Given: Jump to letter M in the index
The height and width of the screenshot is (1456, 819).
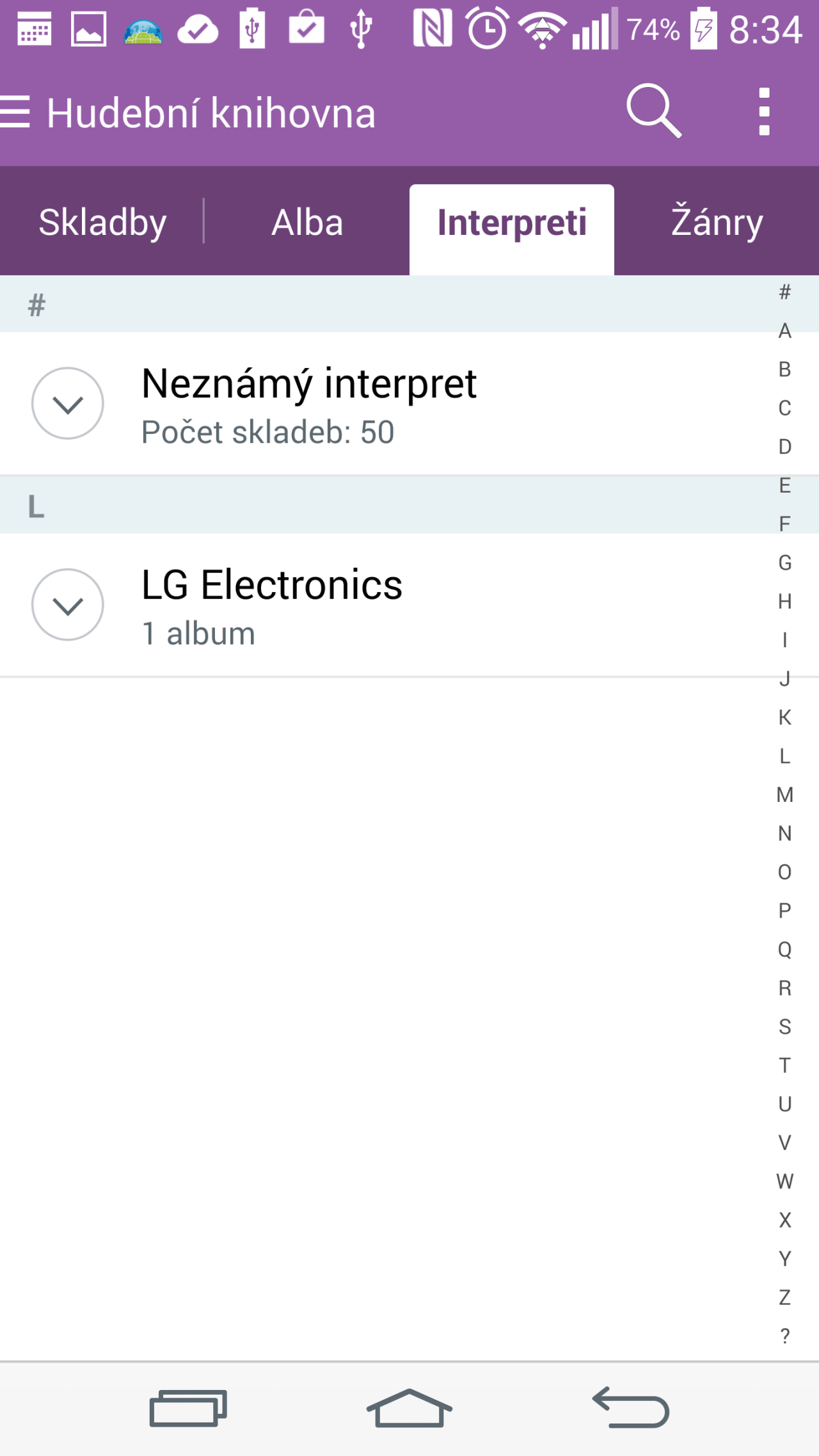Looking at the screenshot, I should click(x=785, y=795).
